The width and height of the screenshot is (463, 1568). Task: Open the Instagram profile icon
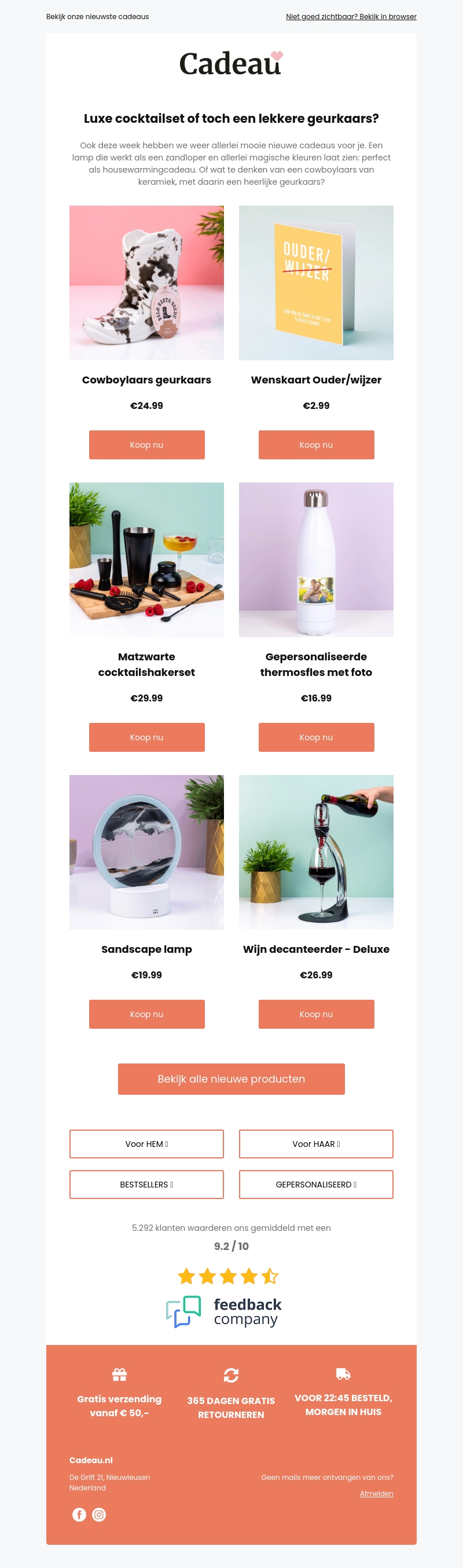pyautogui.click(x=99, y=1515)
